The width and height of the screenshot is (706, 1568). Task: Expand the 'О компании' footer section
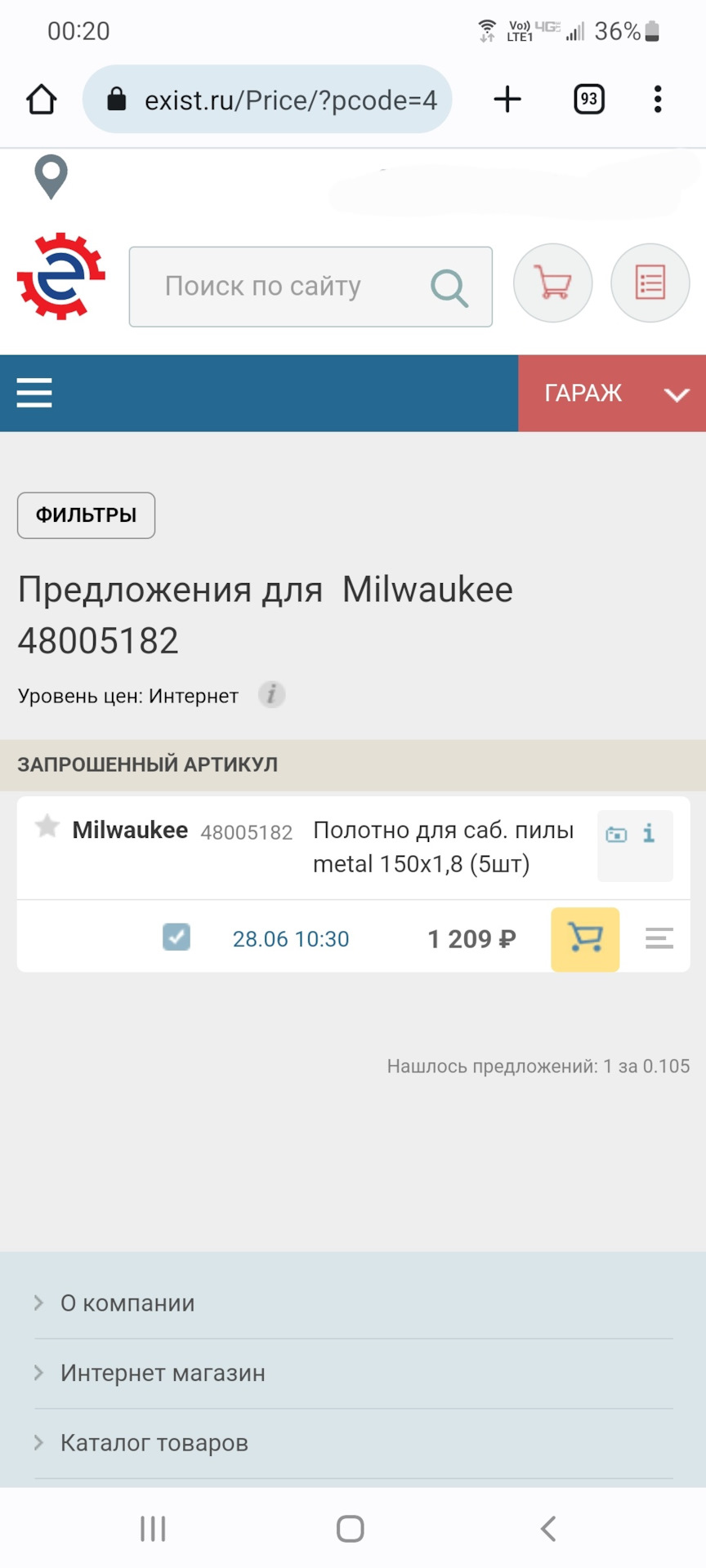coord(127,1303)
